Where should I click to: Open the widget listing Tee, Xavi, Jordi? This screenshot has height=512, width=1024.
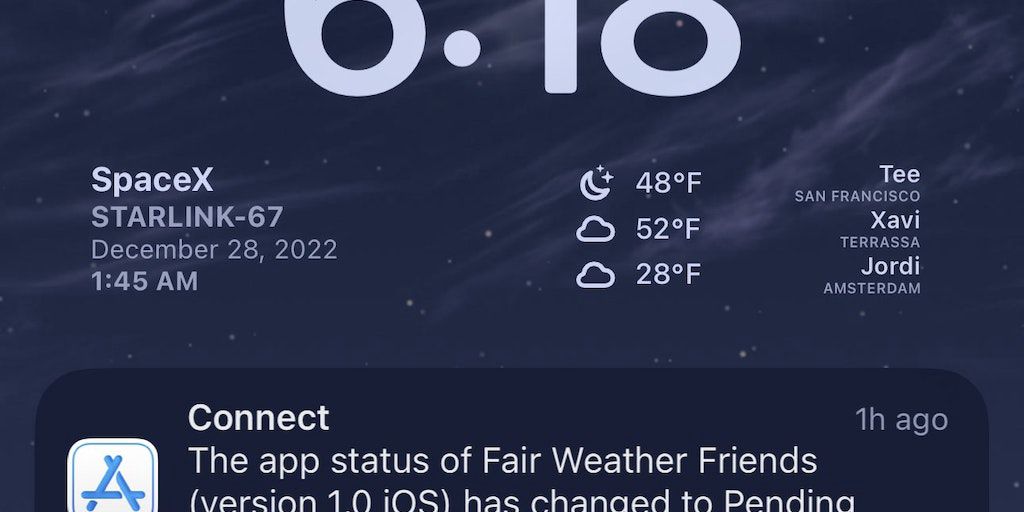point(860,231)
